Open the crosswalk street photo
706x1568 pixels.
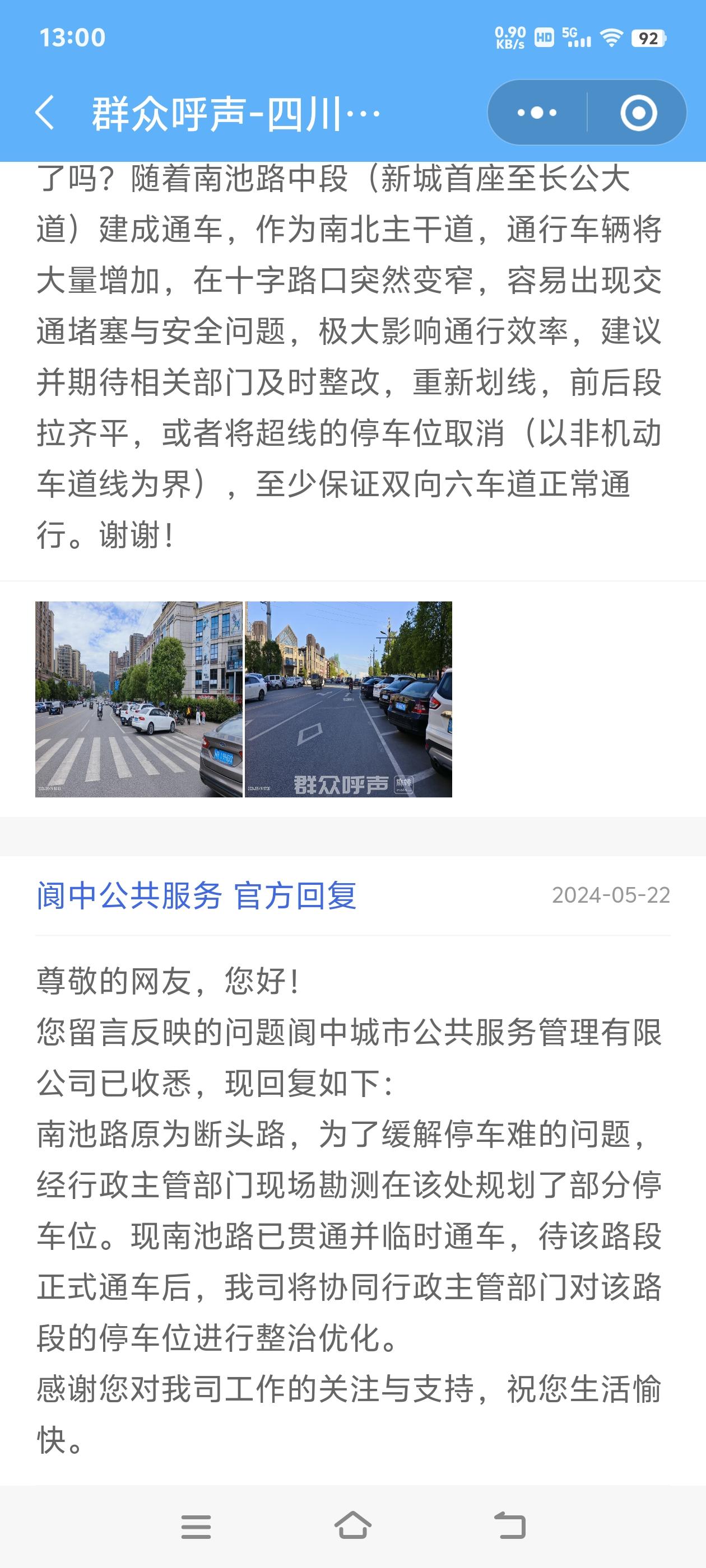pyautogui.click(x=139, y=699)
